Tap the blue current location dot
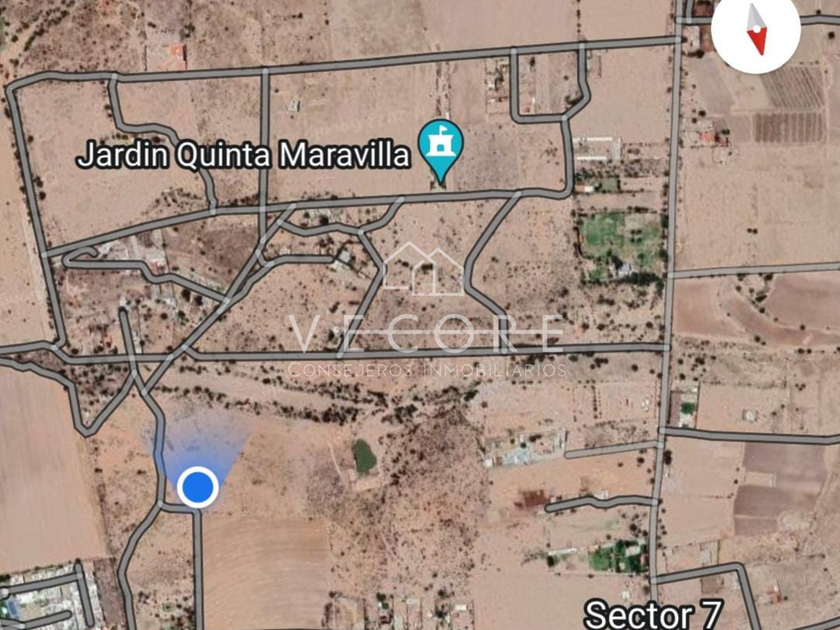The height and width of the screenshot is (630, 840). (x=198, y=488)
